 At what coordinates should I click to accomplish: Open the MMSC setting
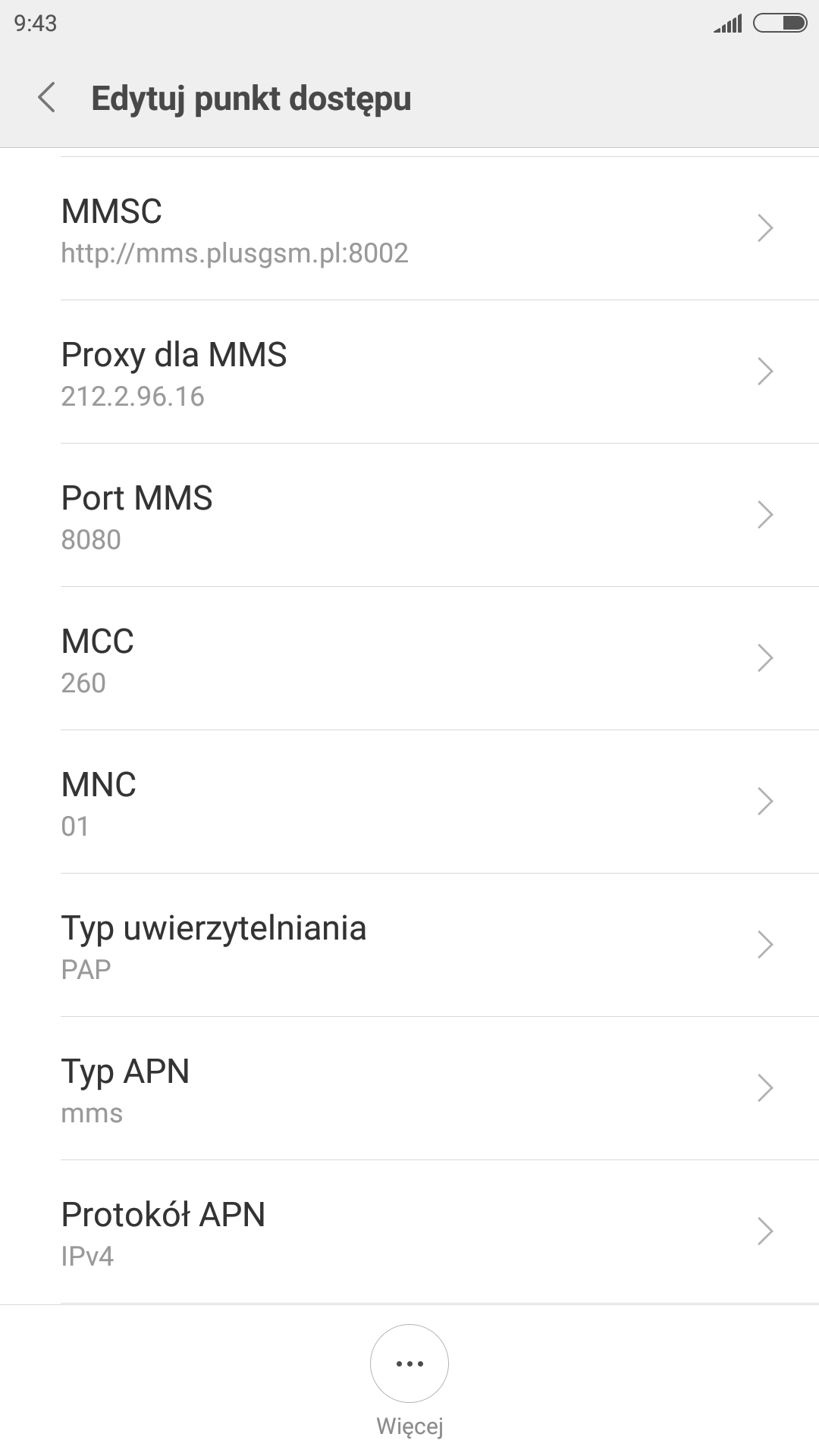tap(409, 229)
